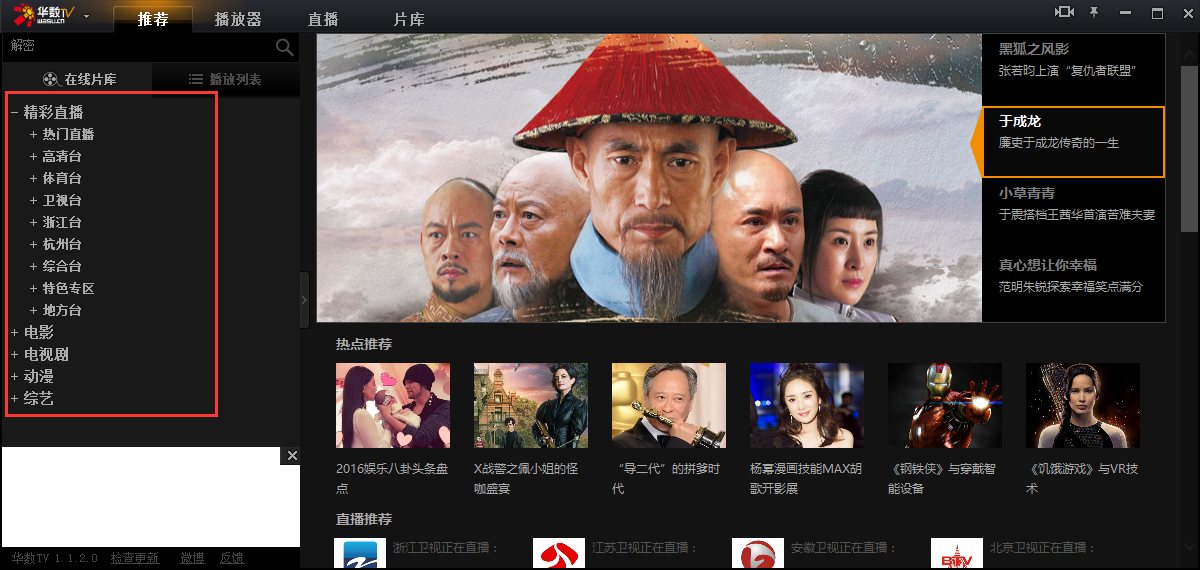Open the 《钢铁侠》与穿戴智能设备 video
This screenshot has width=1200, height=570.
pyautogui.click(x=945, y=405)
